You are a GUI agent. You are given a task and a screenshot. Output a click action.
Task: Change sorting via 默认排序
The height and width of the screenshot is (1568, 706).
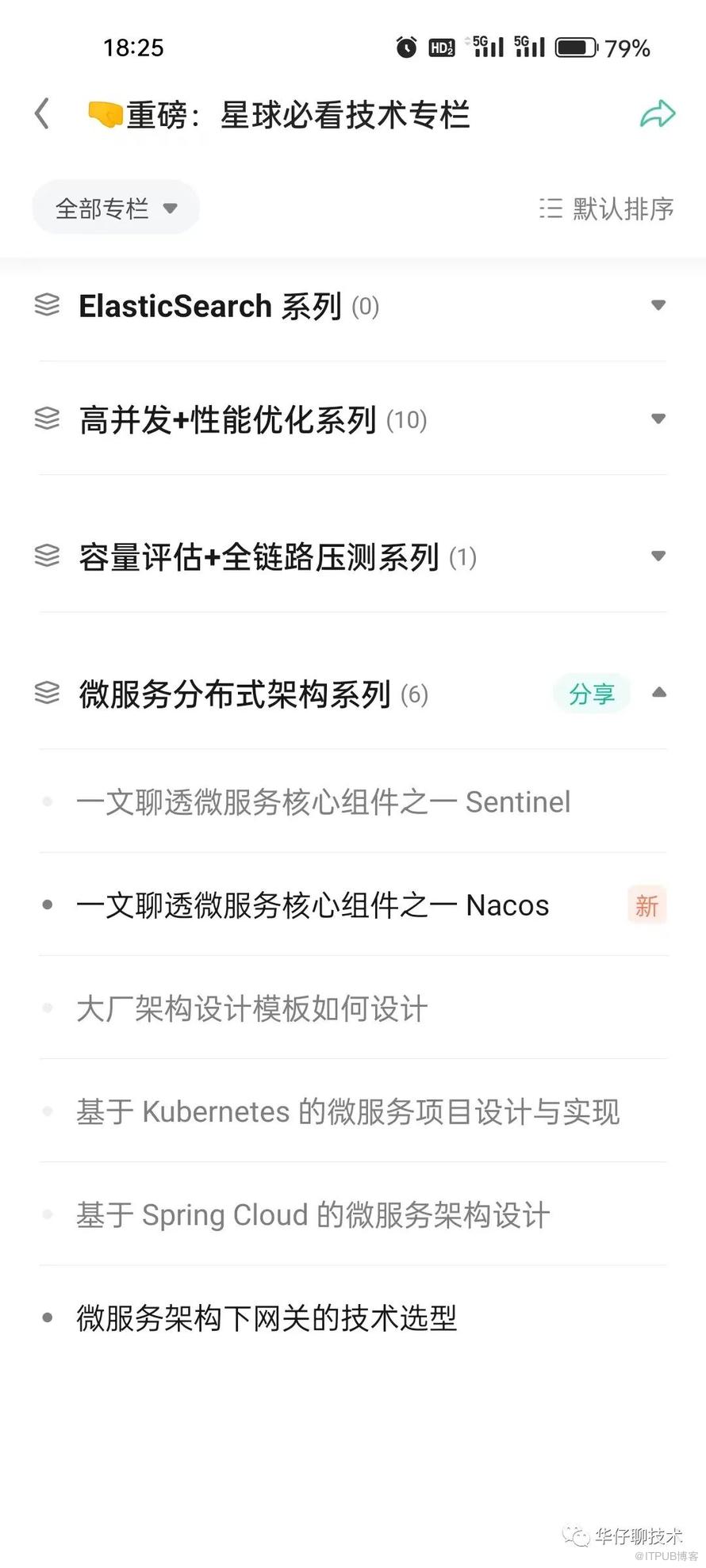pos(607,208)
